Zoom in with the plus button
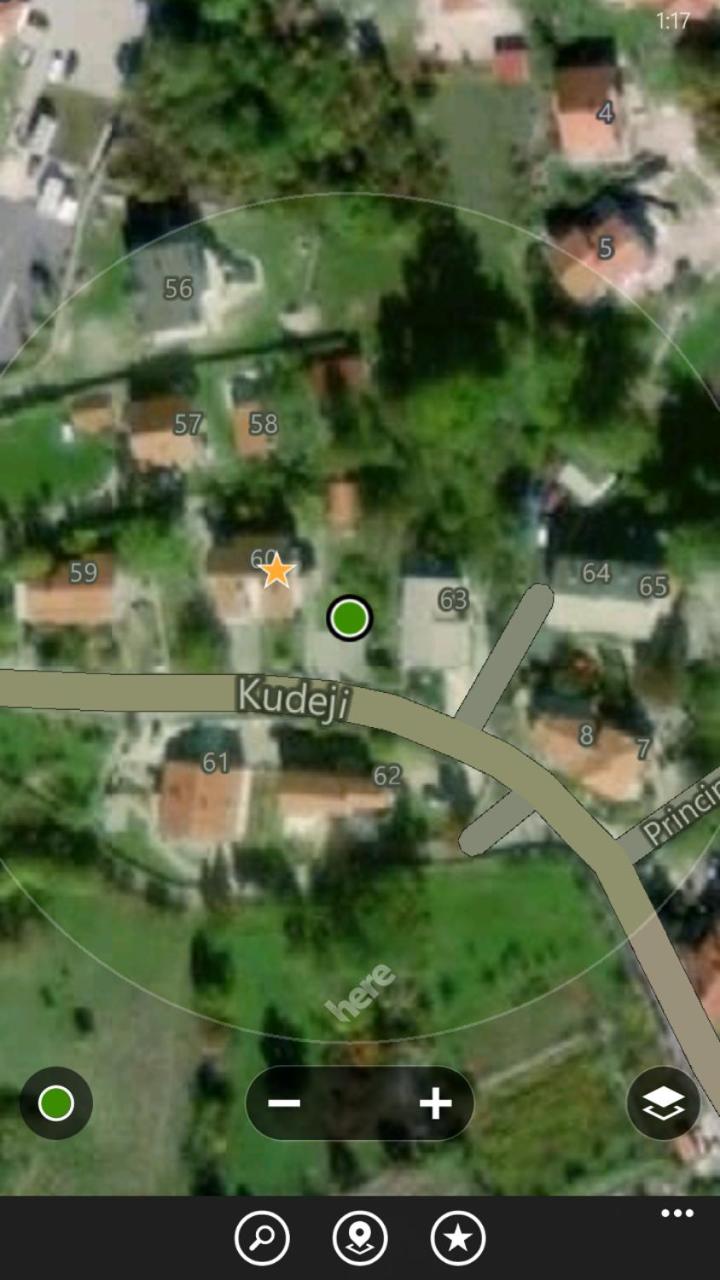This screenshot has width=720, height=1280. pyautogui.click(x=435, y=1104)
